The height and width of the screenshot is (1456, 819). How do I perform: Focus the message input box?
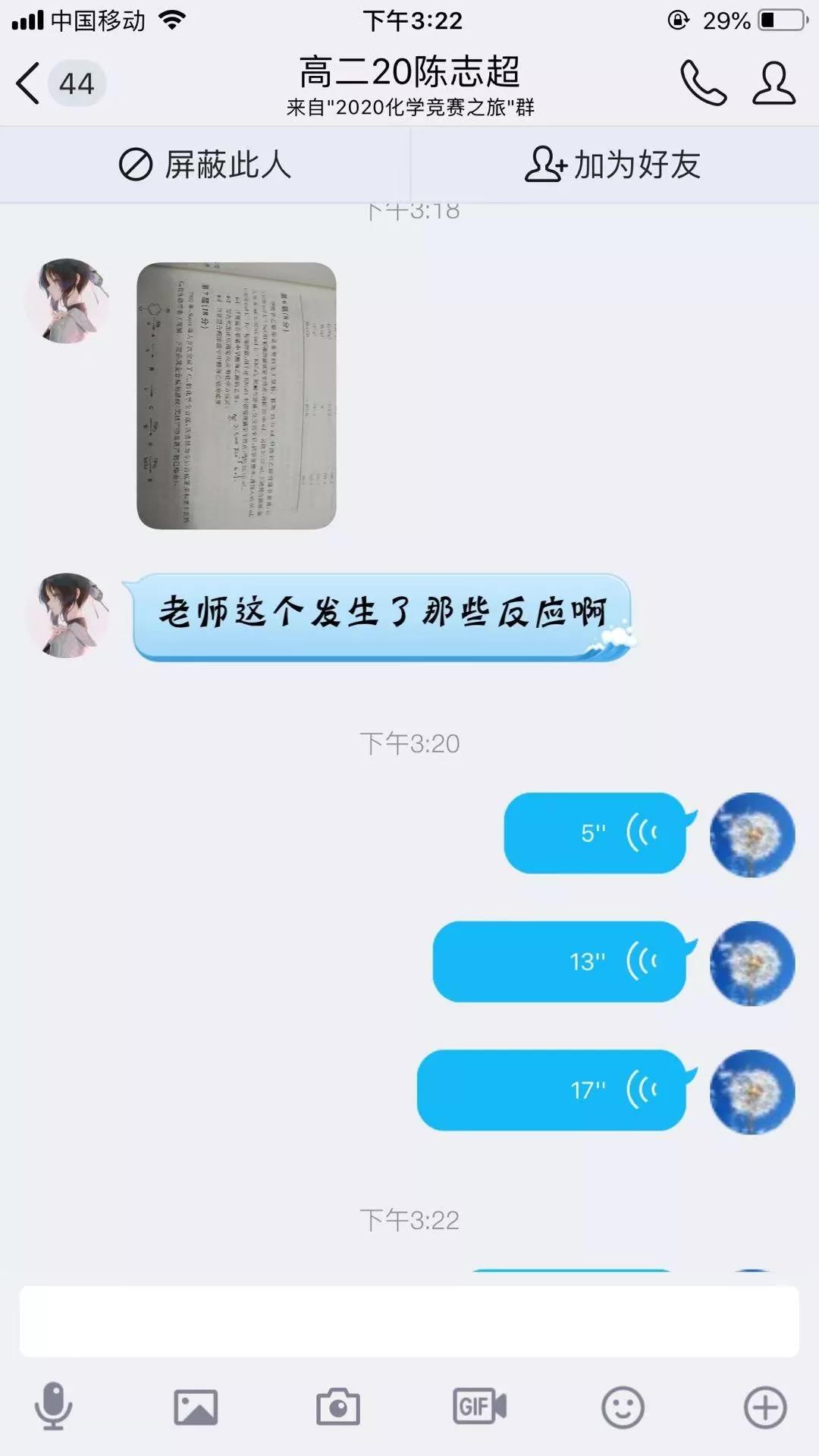tap(409, 1321)
